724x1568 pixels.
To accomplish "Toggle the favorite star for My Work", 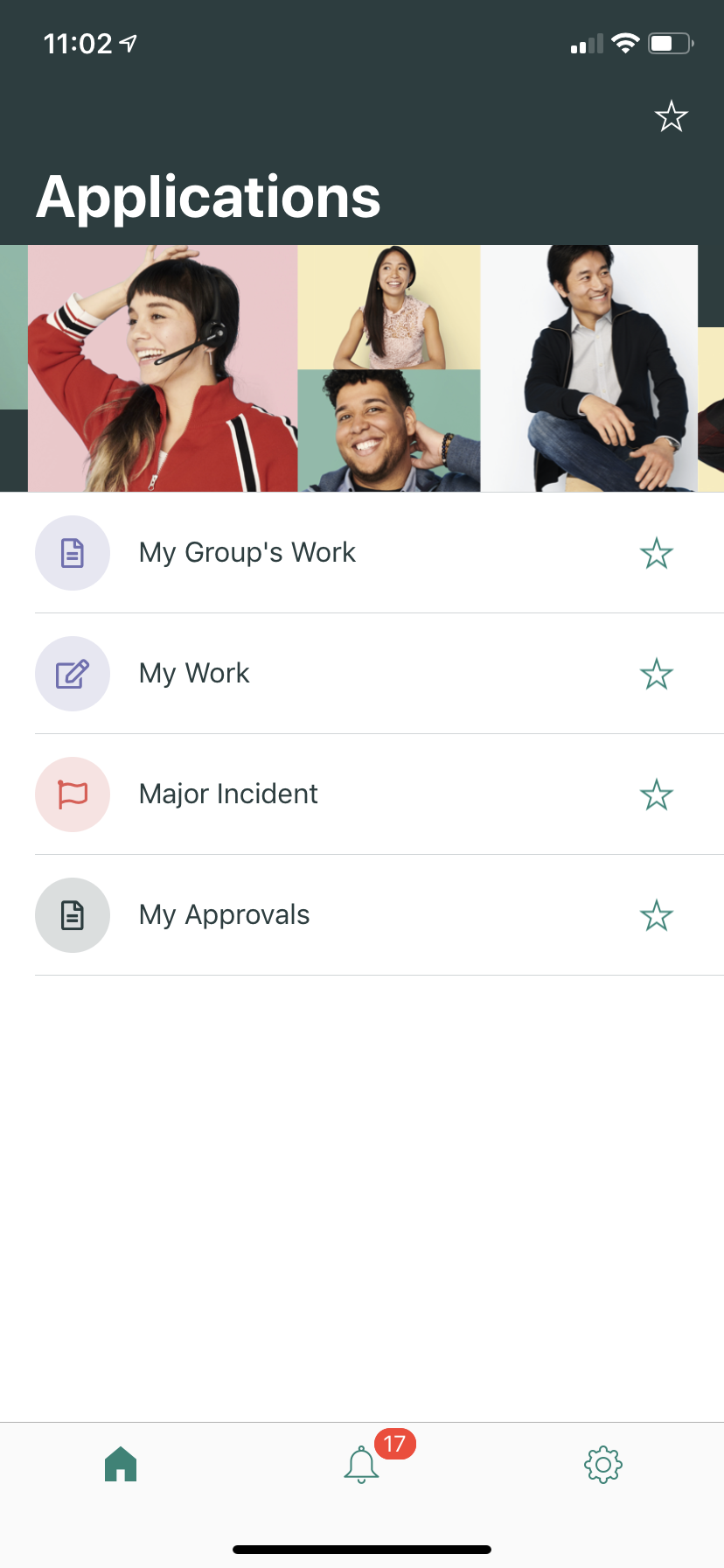I will 657,674.
